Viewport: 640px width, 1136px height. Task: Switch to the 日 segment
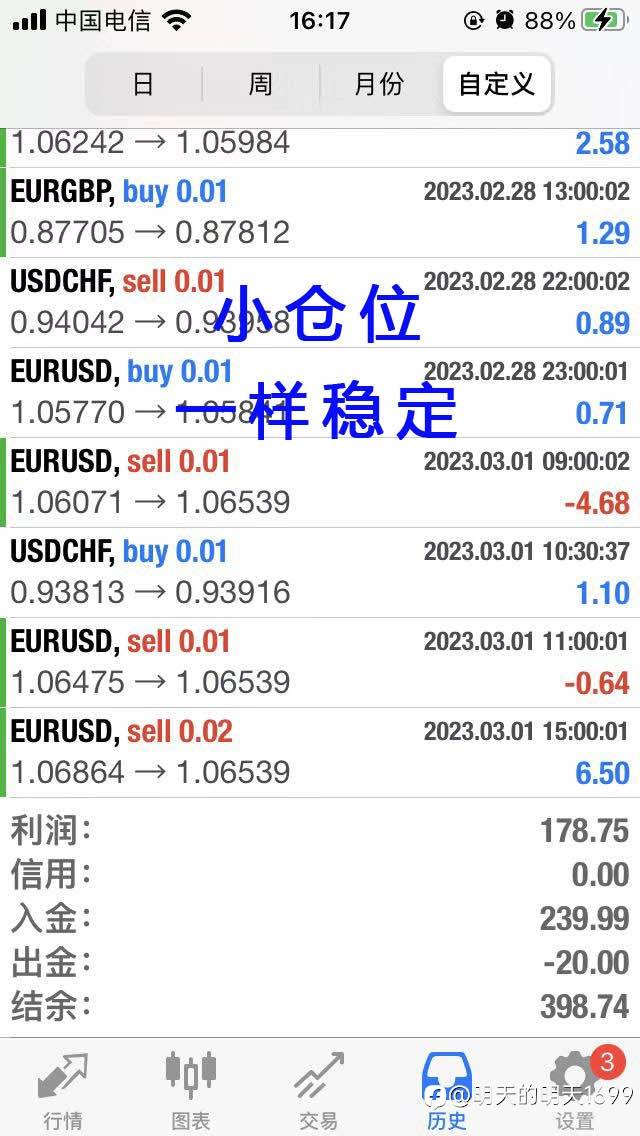[x=144, y=84]
